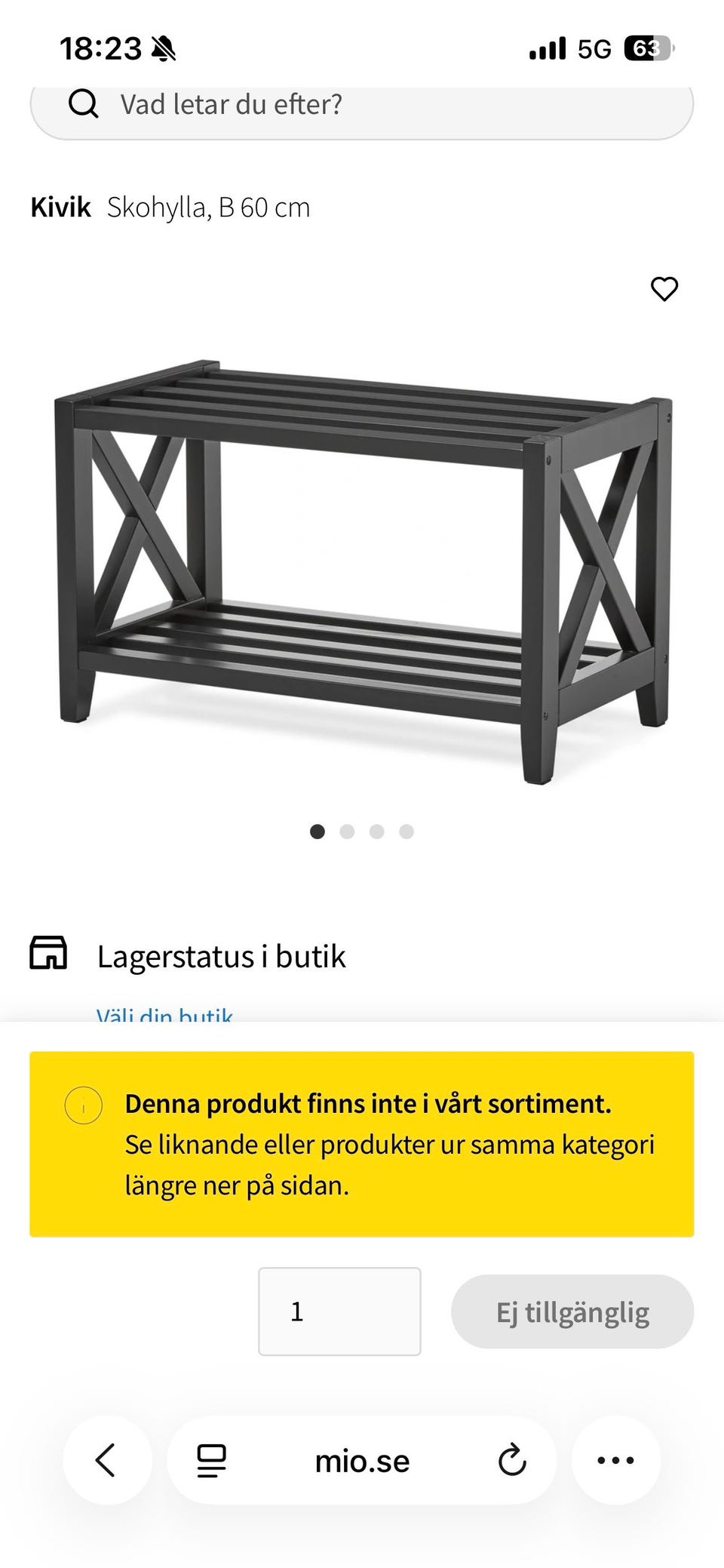The width and height of the screenshot is (724, 1568).
Task: Tap the reload icon in the browser bar
Action: click(x=511, y=1459)
